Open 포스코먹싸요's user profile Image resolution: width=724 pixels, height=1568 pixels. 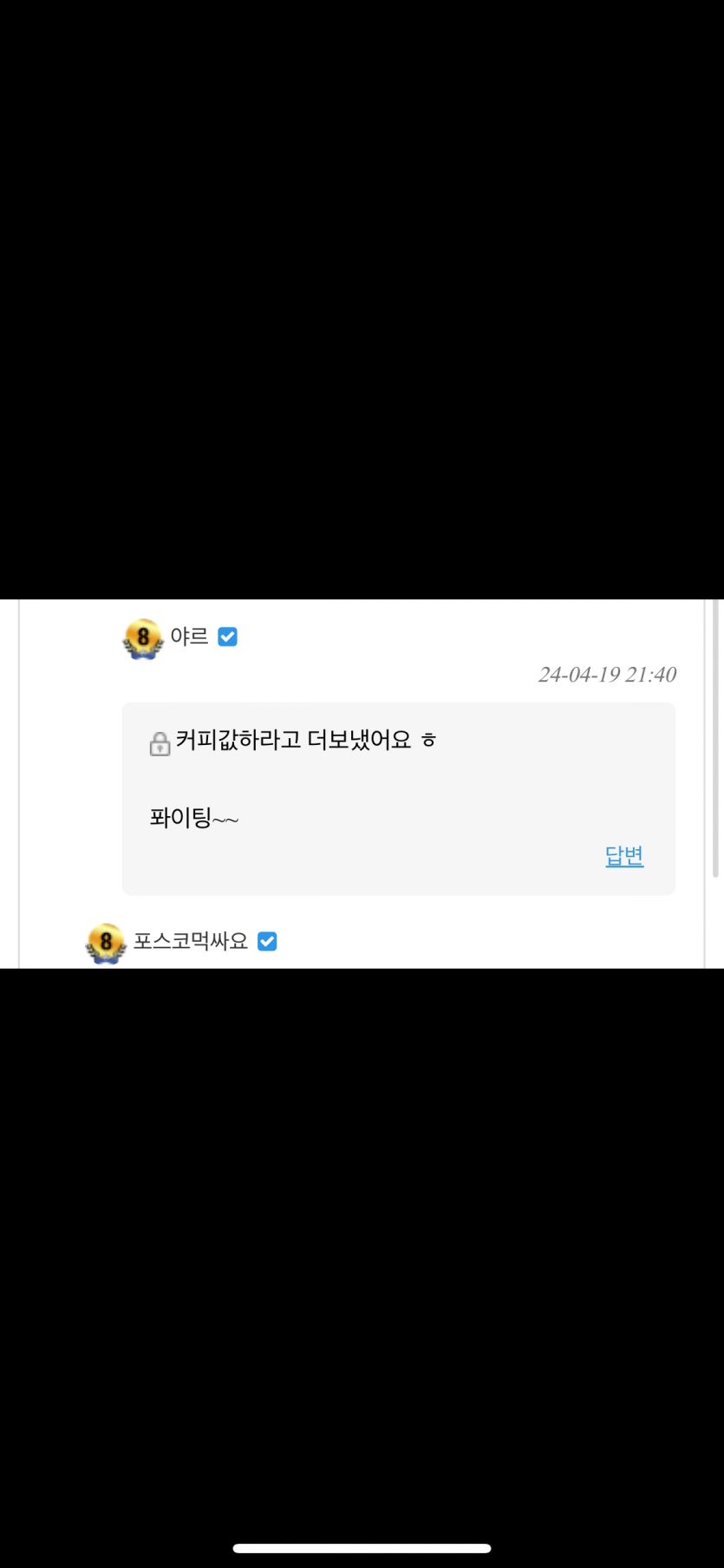click(190, 941)
